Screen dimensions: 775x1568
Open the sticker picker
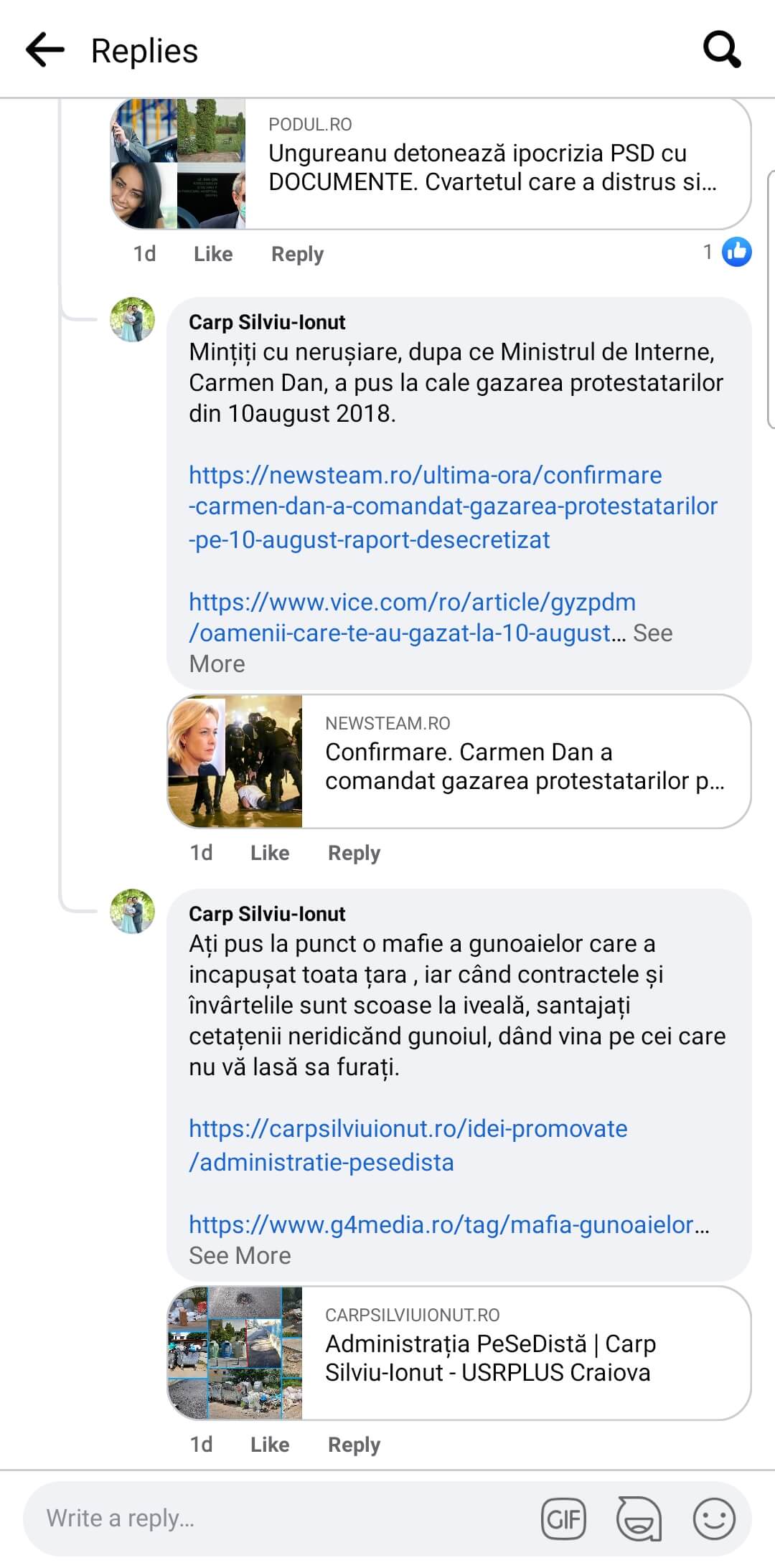click(639, 1519)
